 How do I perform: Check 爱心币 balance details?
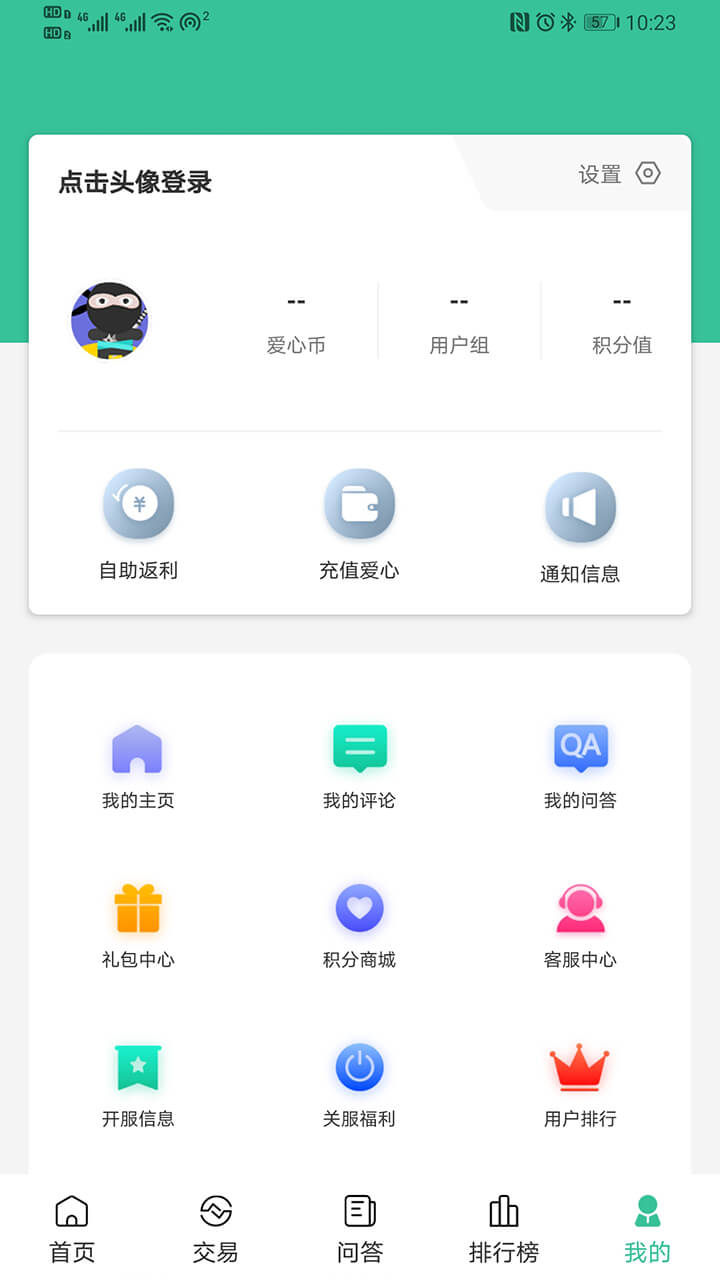296,320
